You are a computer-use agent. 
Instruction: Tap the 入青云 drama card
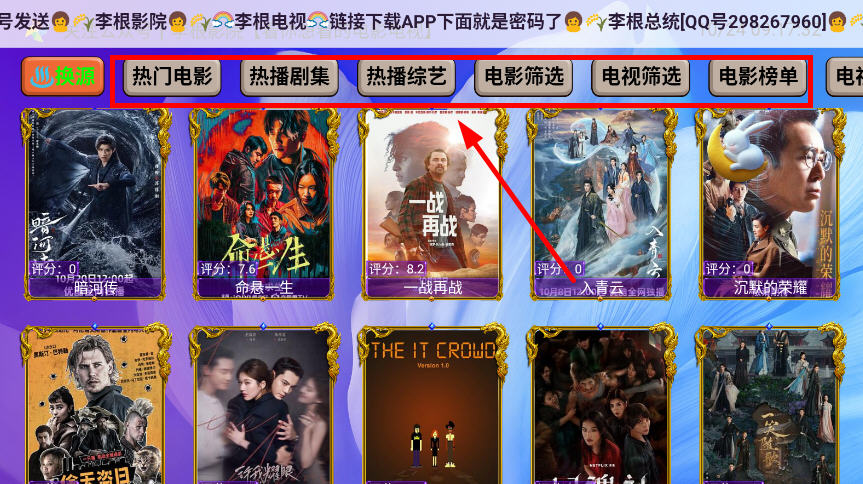(600, 200)
